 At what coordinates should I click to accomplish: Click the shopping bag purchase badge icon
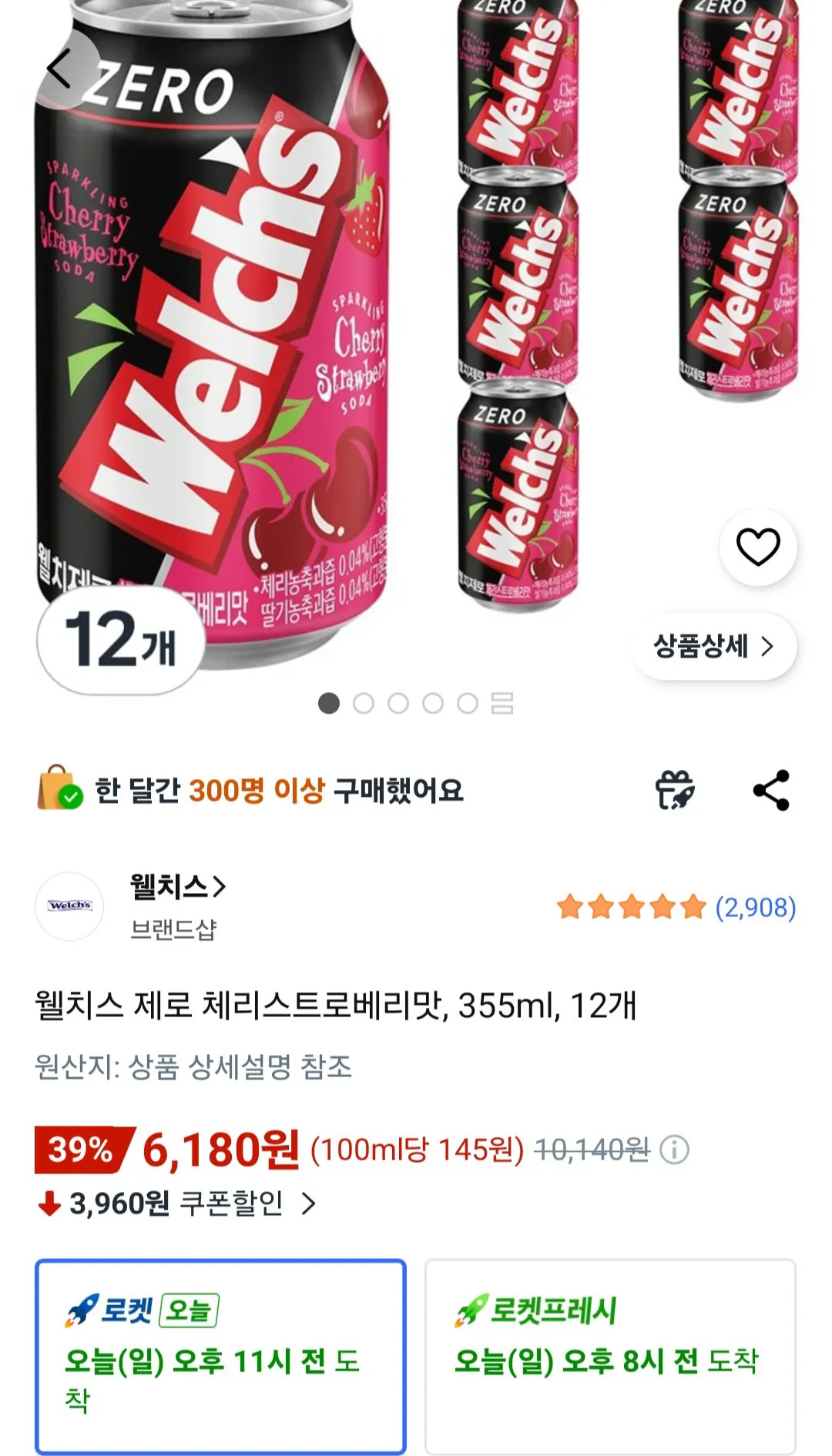[x=60, y=787]
